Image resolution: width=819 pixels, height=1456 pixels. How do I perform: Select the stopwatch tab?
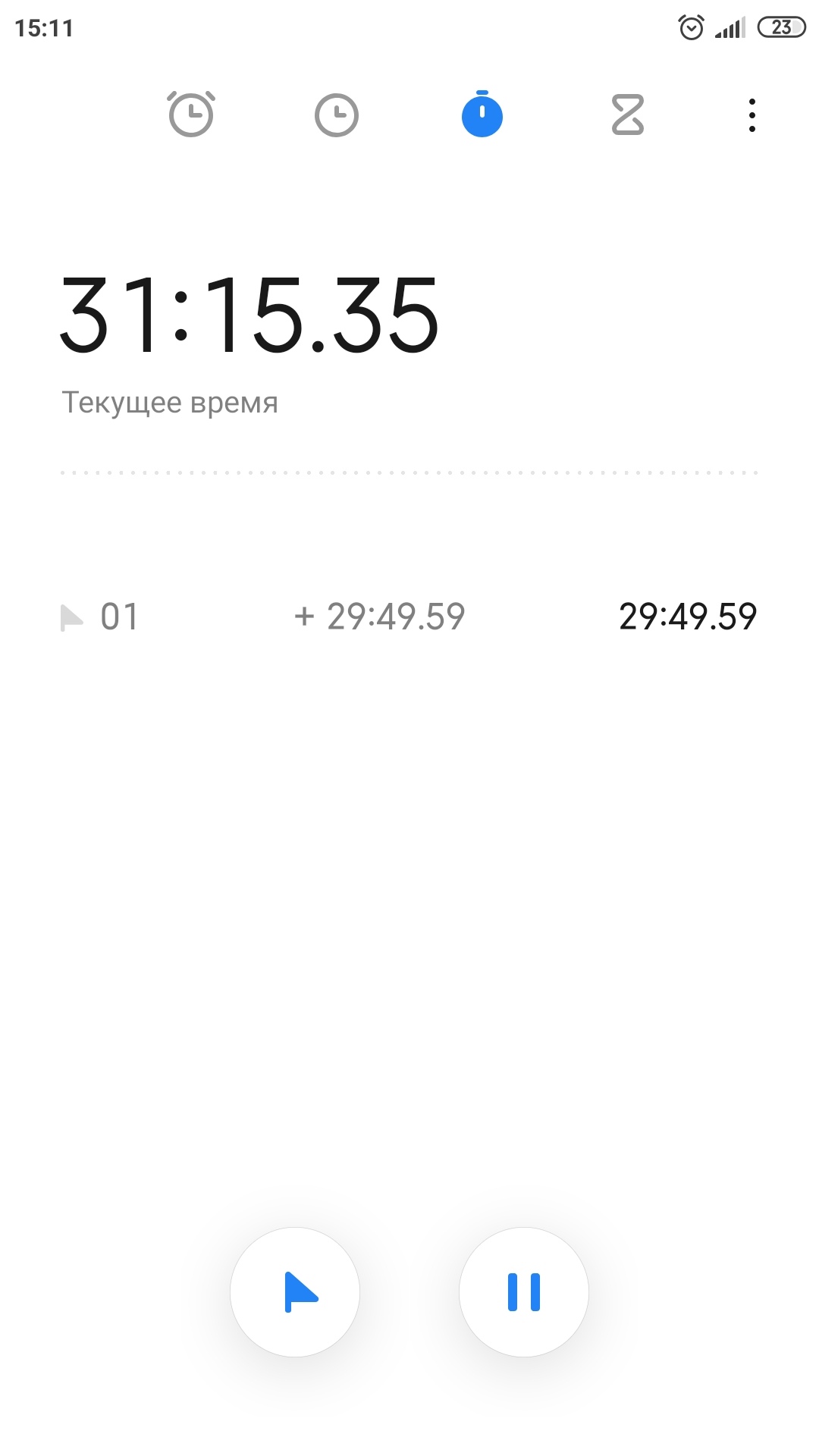point(482,115)
